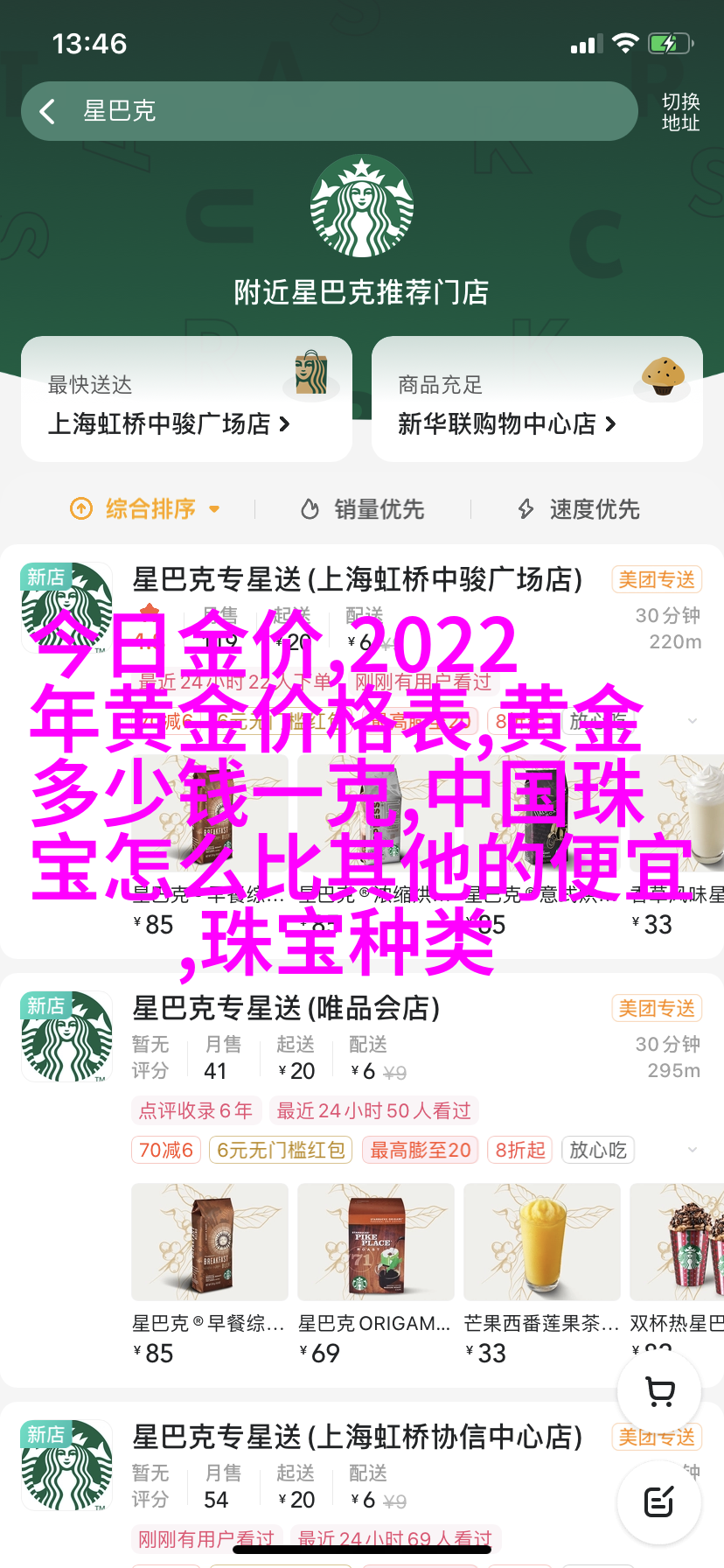Viewport: 724px width, 1568px height.
Task: Open 星巴克专星送 (上海虹桥中骏广场店) store
Action: pos(357,579)
